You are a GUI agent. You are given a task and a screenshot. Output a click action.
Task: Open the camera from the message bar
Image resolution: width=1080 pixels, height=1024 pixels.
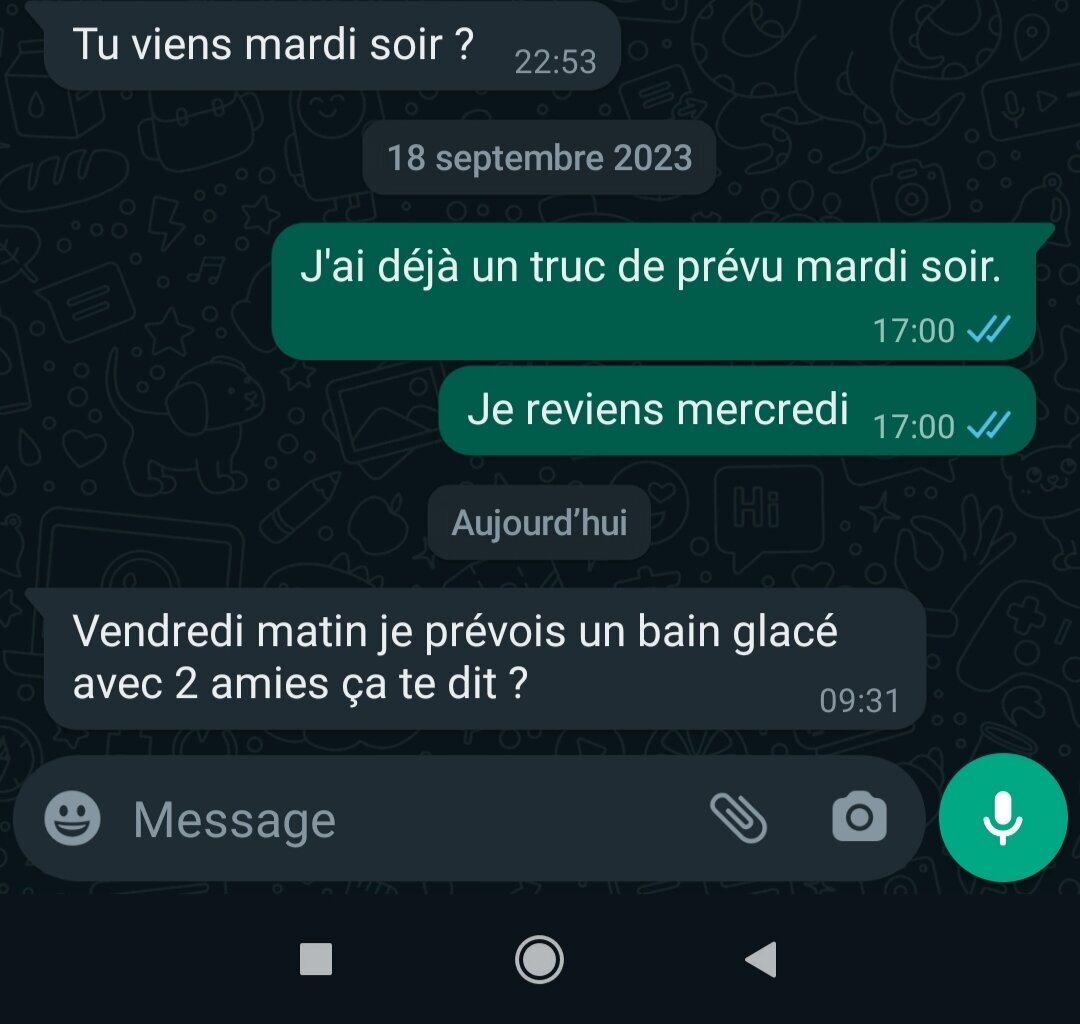point(859,819)
